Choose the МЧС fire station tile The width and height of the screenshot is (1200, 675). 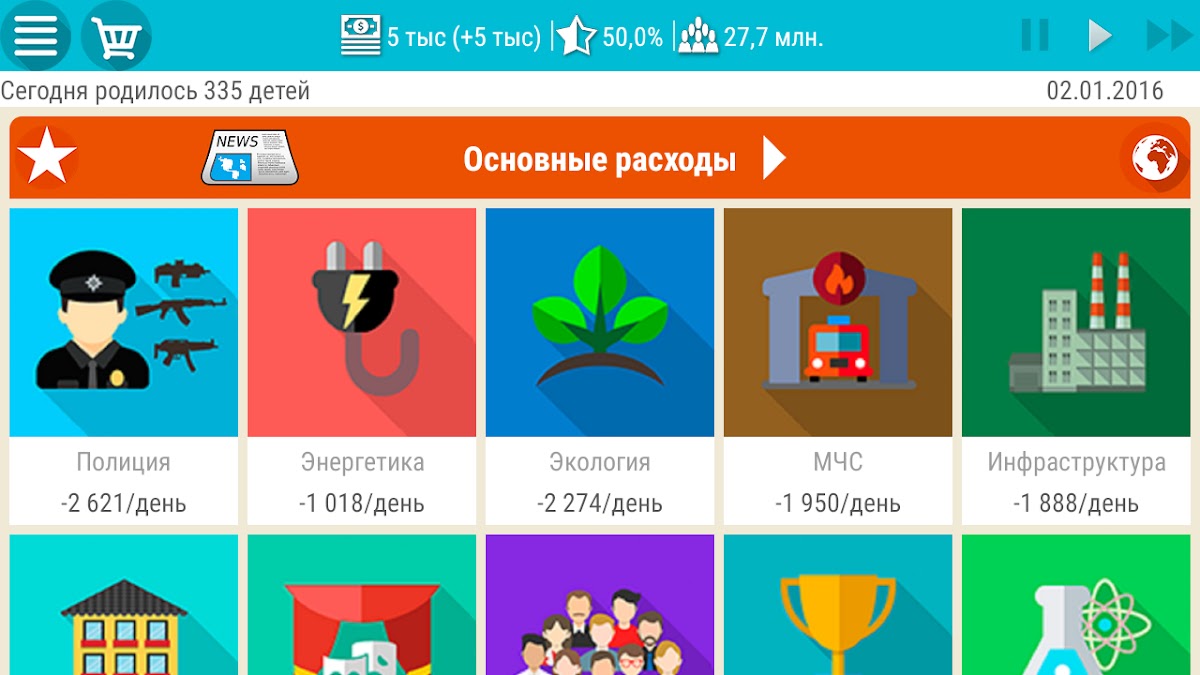coord(838,365)
